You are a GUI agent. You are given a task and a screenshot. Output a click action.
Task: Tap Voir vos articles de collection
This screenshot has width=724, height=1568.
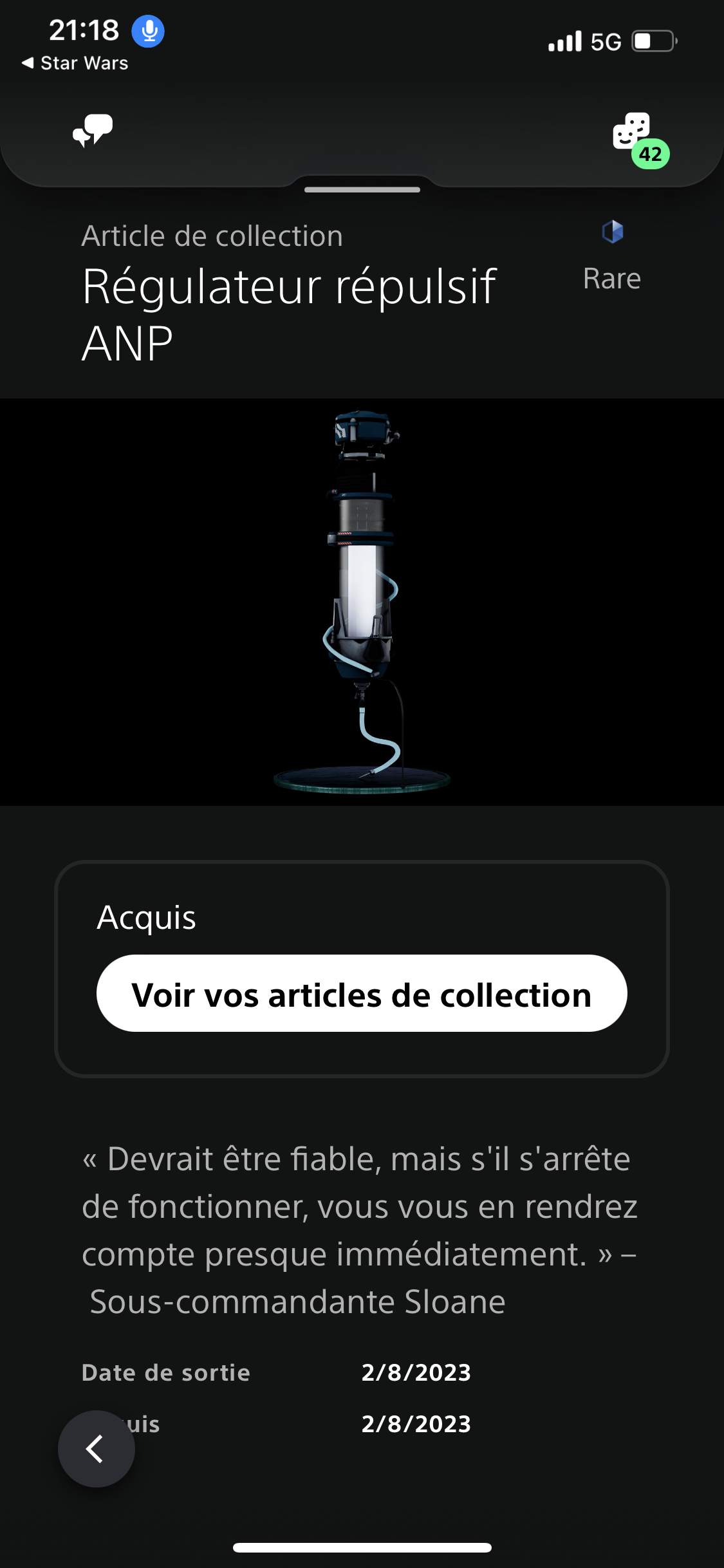362,994
